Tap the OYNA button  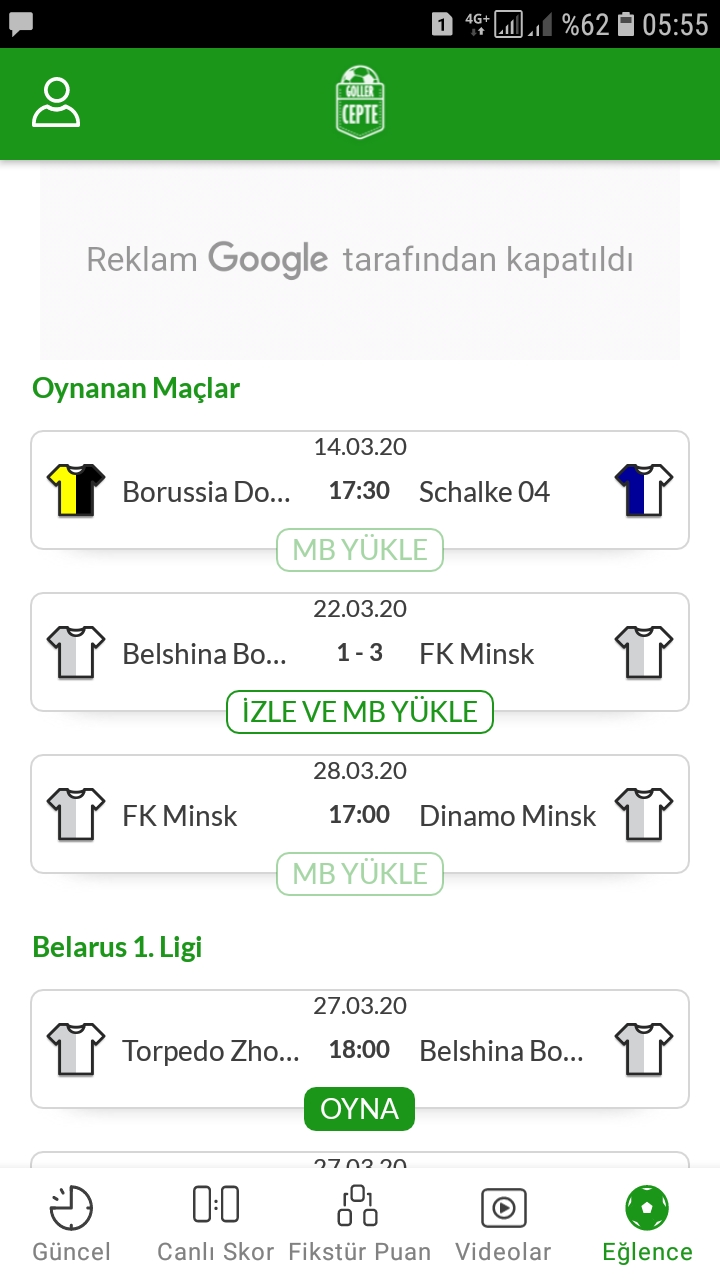[x=360, y=1109]
